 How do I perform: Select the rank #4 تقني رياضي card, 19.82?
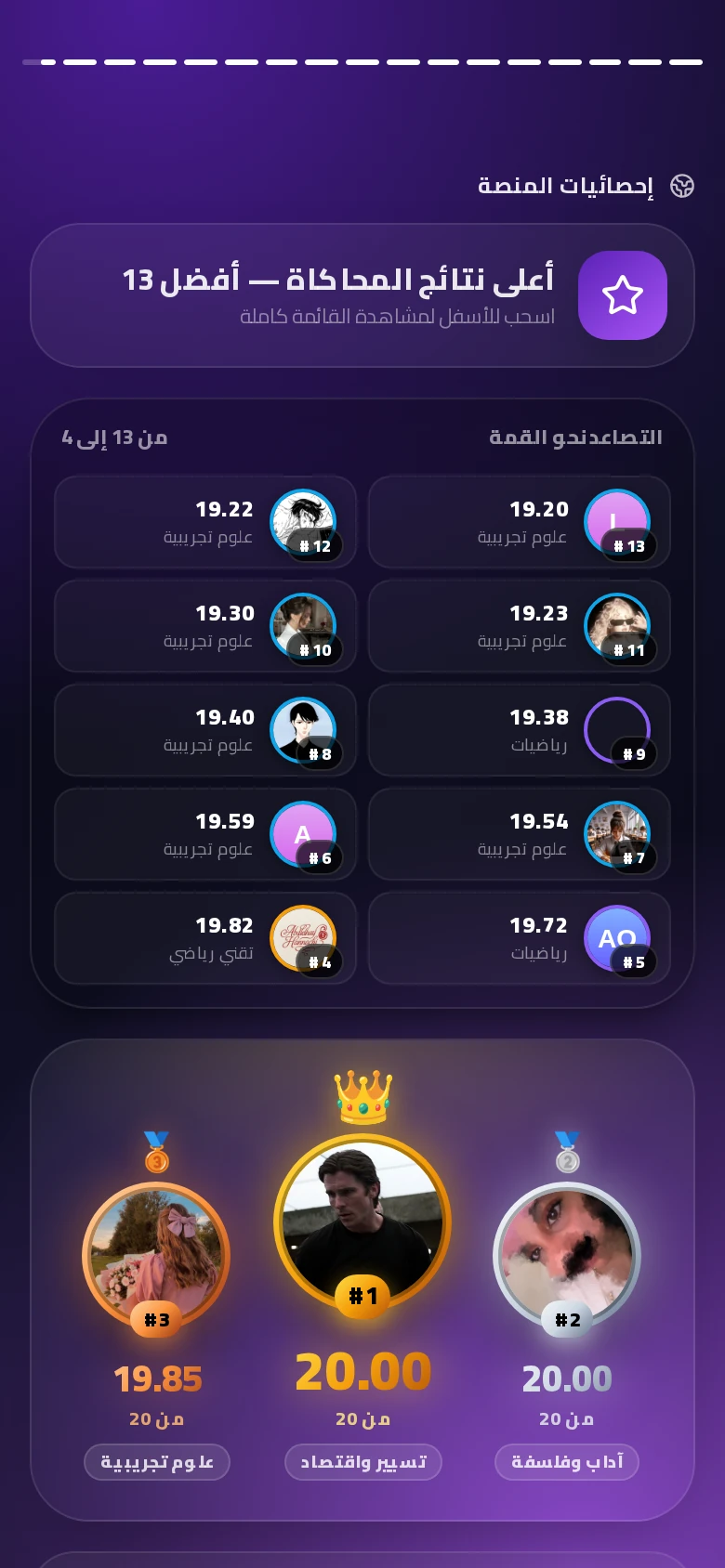tap(205, 938)
